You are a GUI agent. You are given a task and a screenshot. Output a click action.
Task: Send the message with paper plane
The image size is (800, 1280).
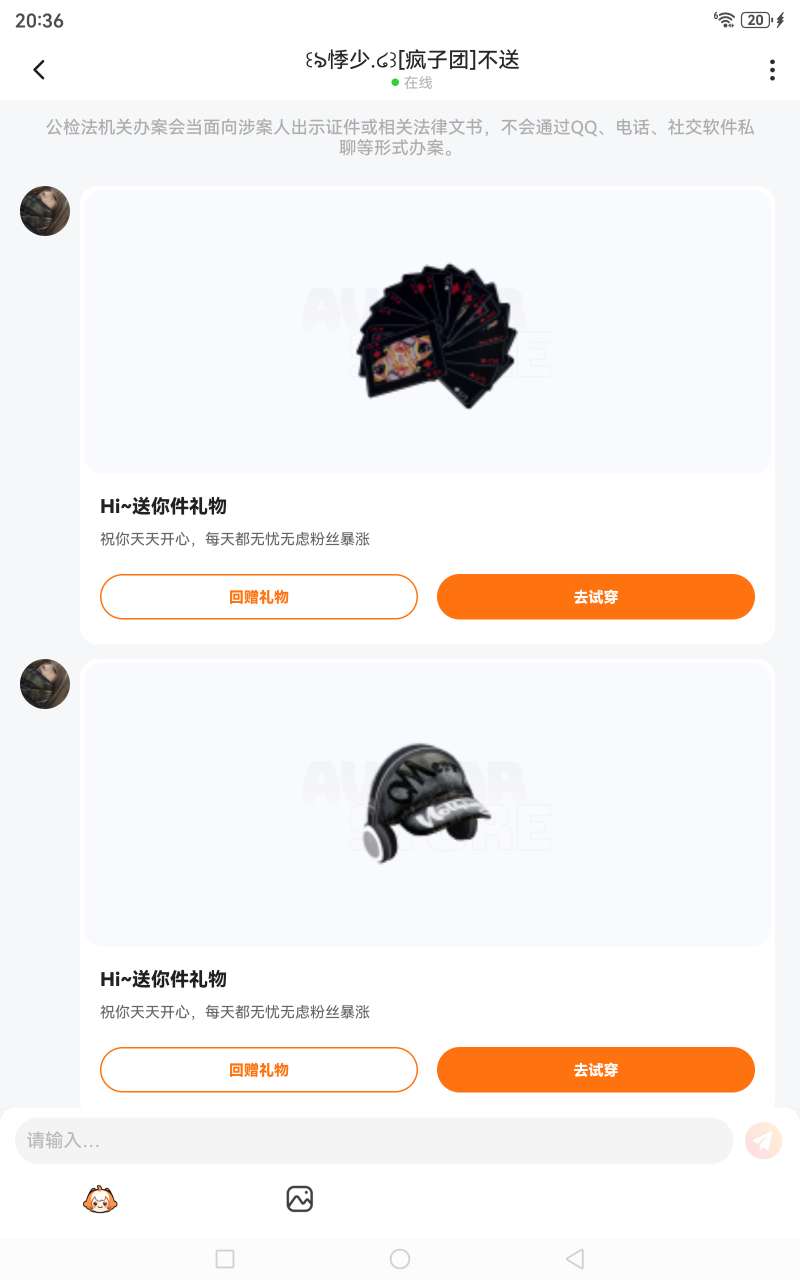[x=763, y=1140]
